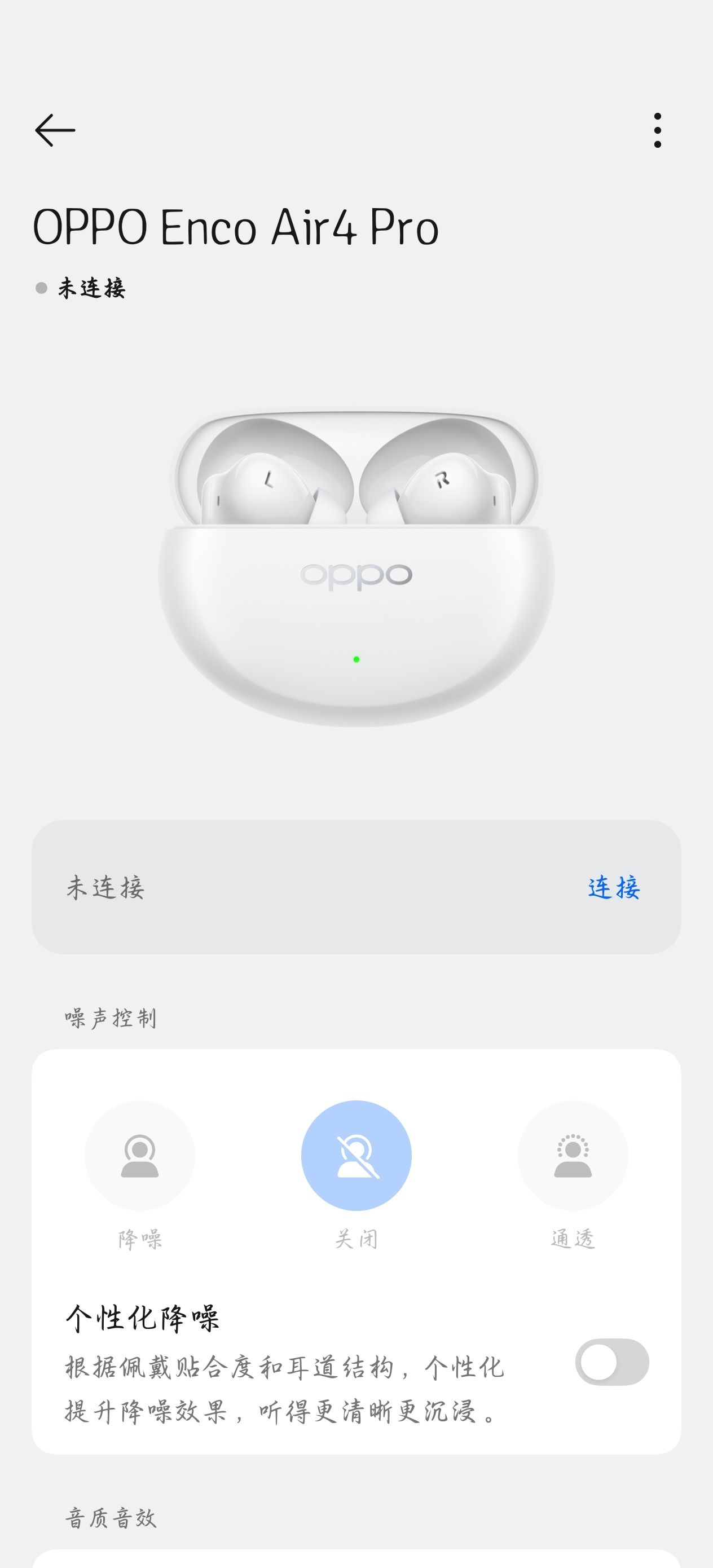Screen dimensions: 713x1568
Task: Open the three-dot overflow menu
Action: (x=657, y=130)
